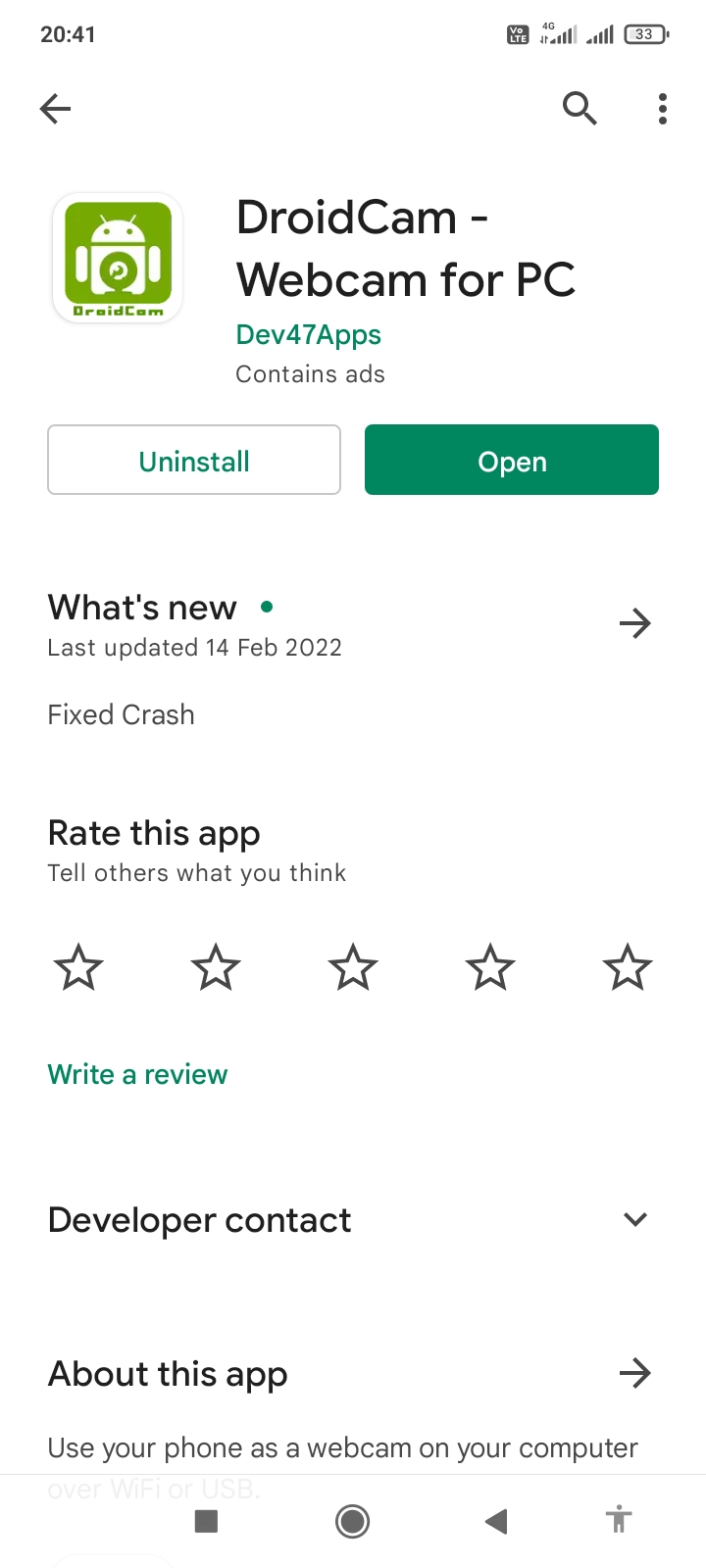Screen dimensions: 706x1568
Task: Uninstall the DroidCam app
Action: coord(194,461)
